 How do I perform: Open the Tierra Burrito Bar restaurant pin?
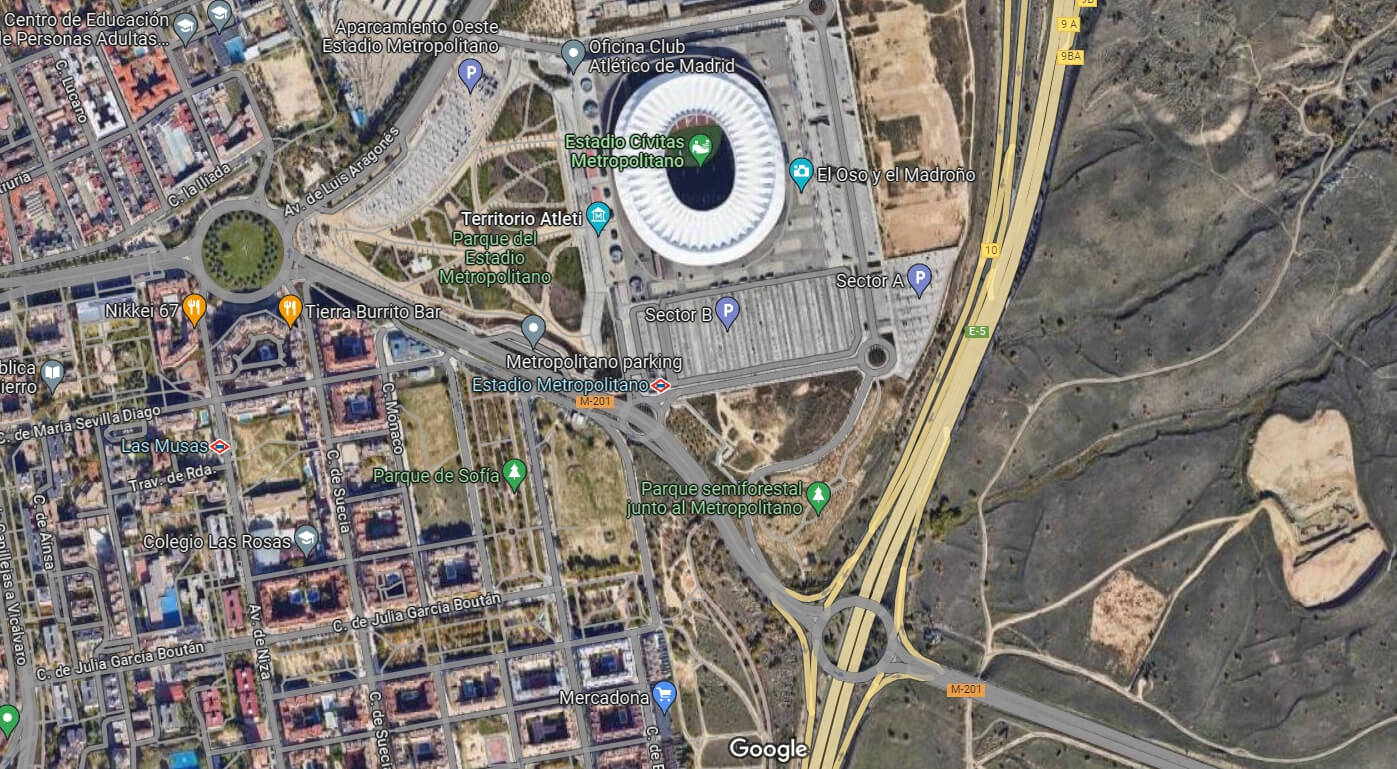click(x=289, y=309)
